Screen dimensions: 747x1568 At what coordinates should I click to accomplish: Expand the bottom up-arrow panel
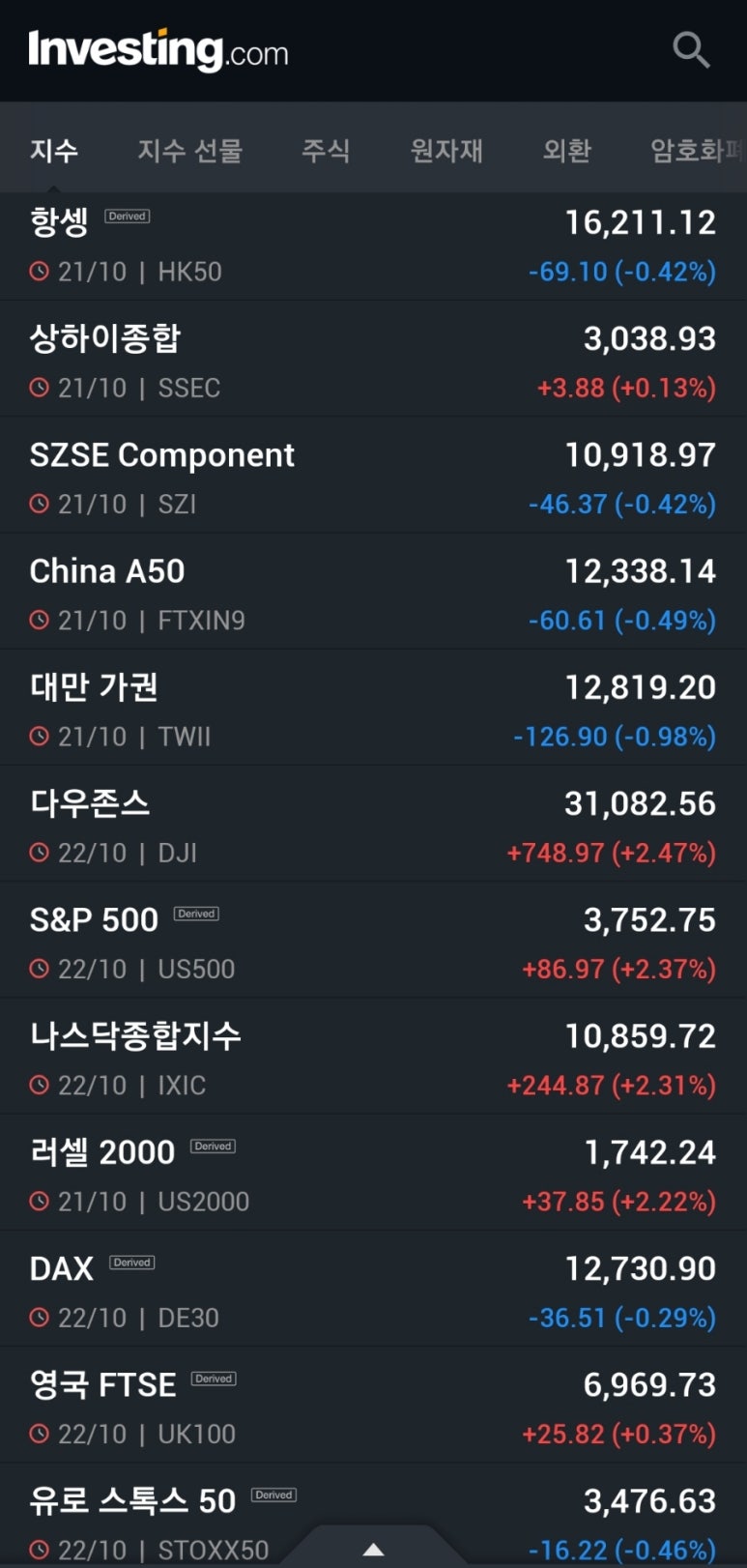click(x=373, y=1548)
